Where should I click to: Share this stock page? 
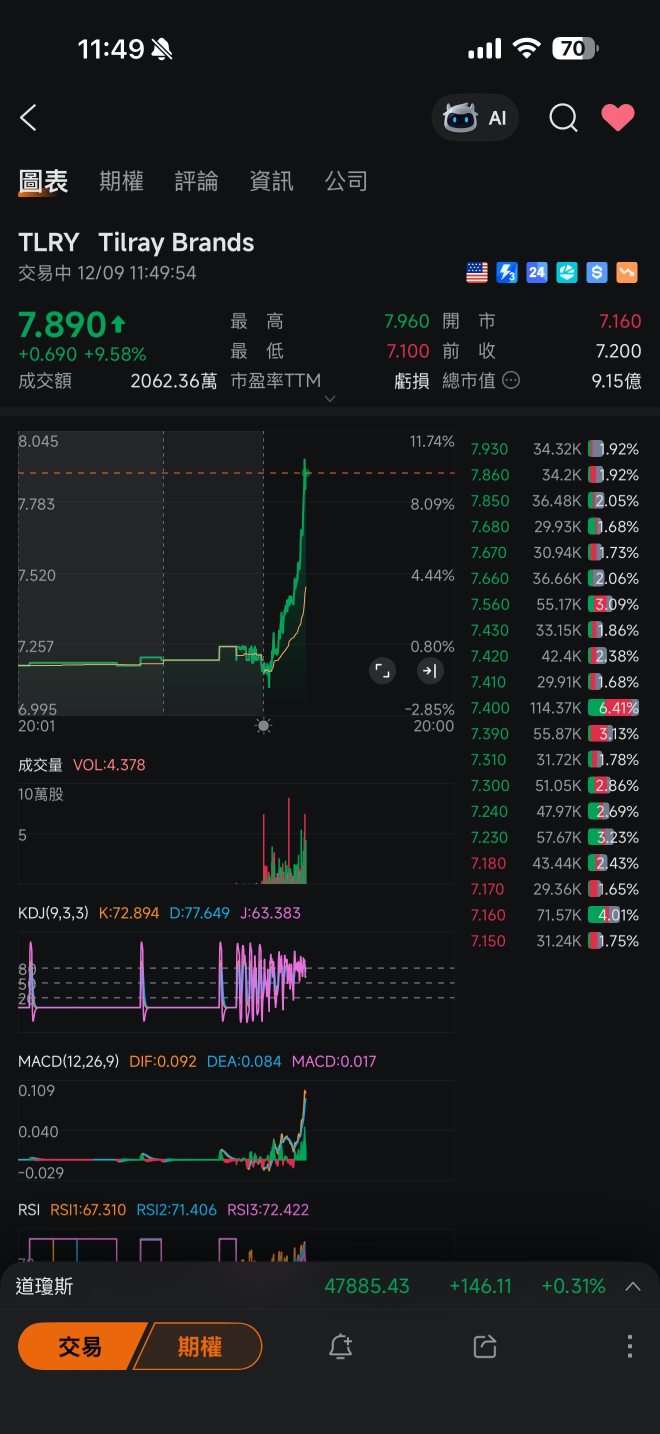pyautogui.click(x=485, y=1346)
